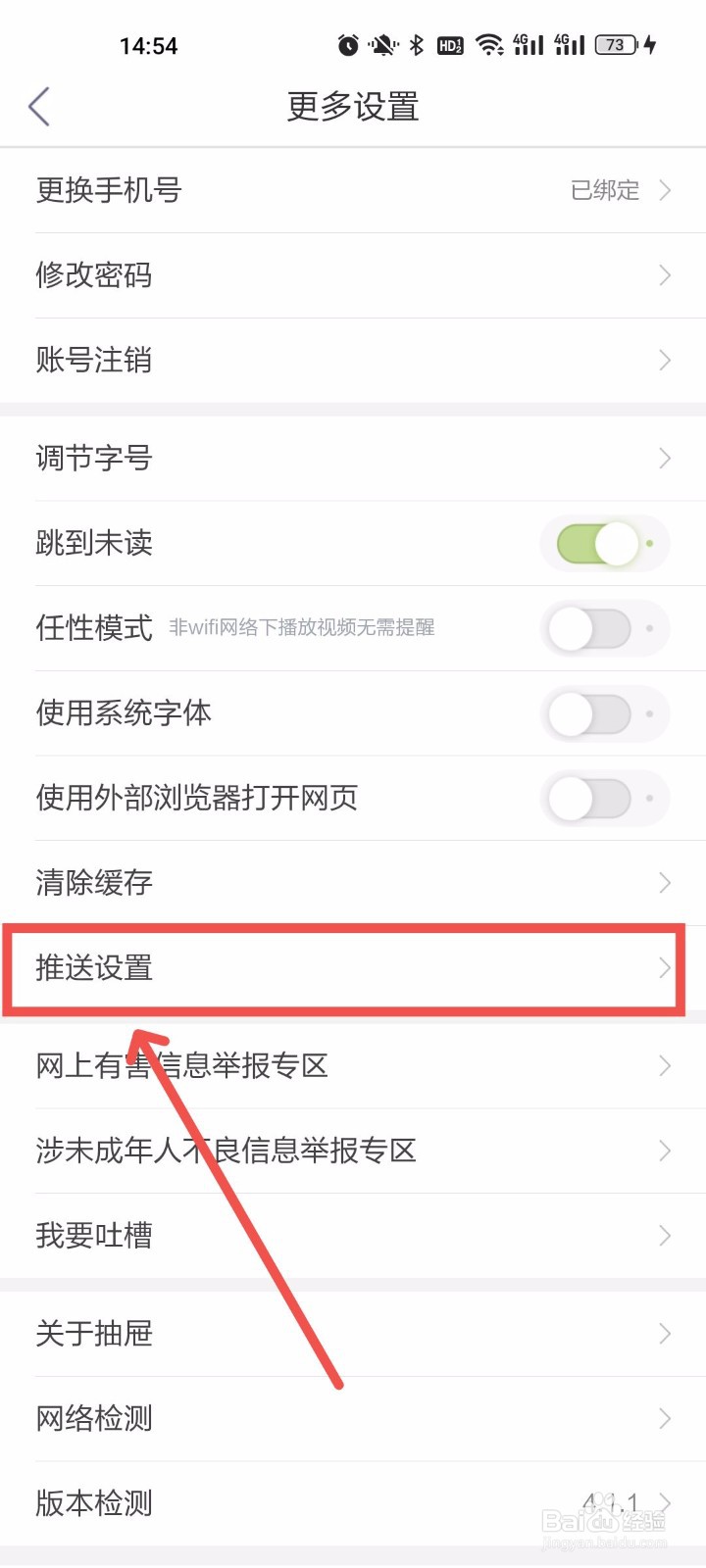Click the 4G signal icon in status bar
This screenshot has height=1568, width=706.
click(x=529, y=44)
